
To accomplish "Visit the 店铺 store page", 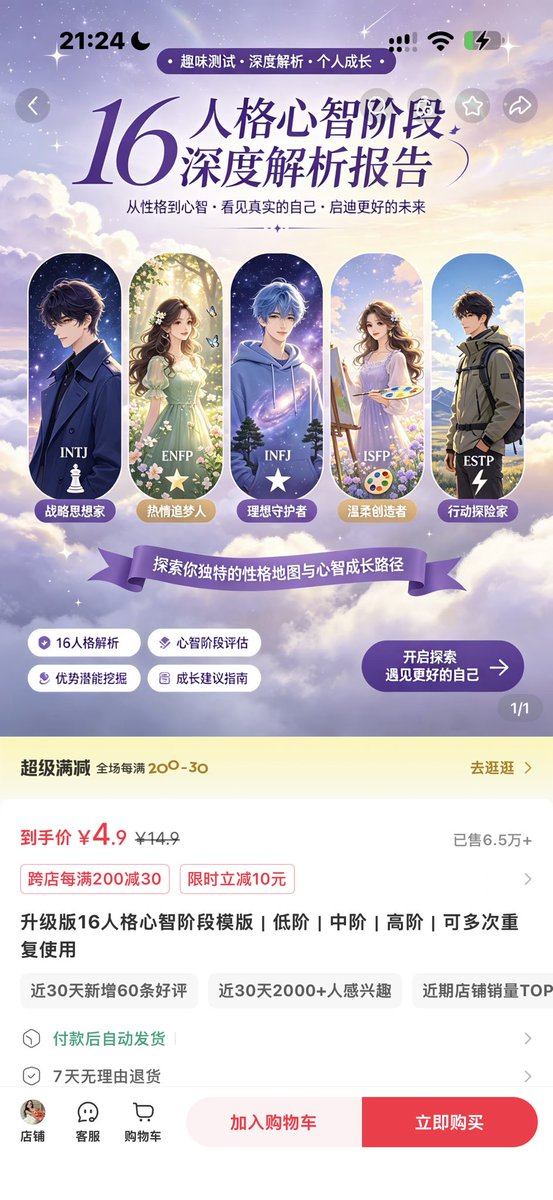I will [33, 1121].
